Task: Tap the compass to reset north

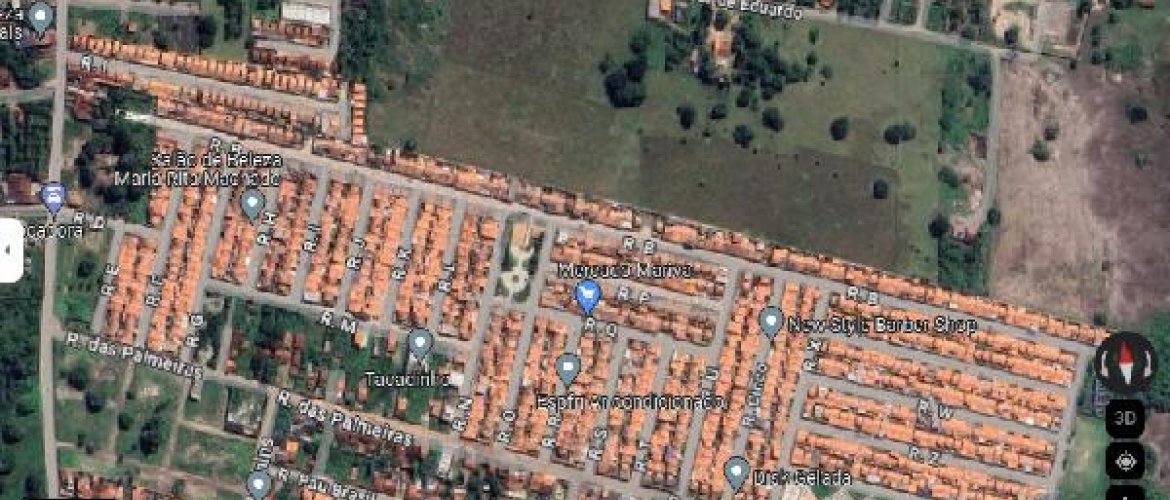Action: [1125, 362]
